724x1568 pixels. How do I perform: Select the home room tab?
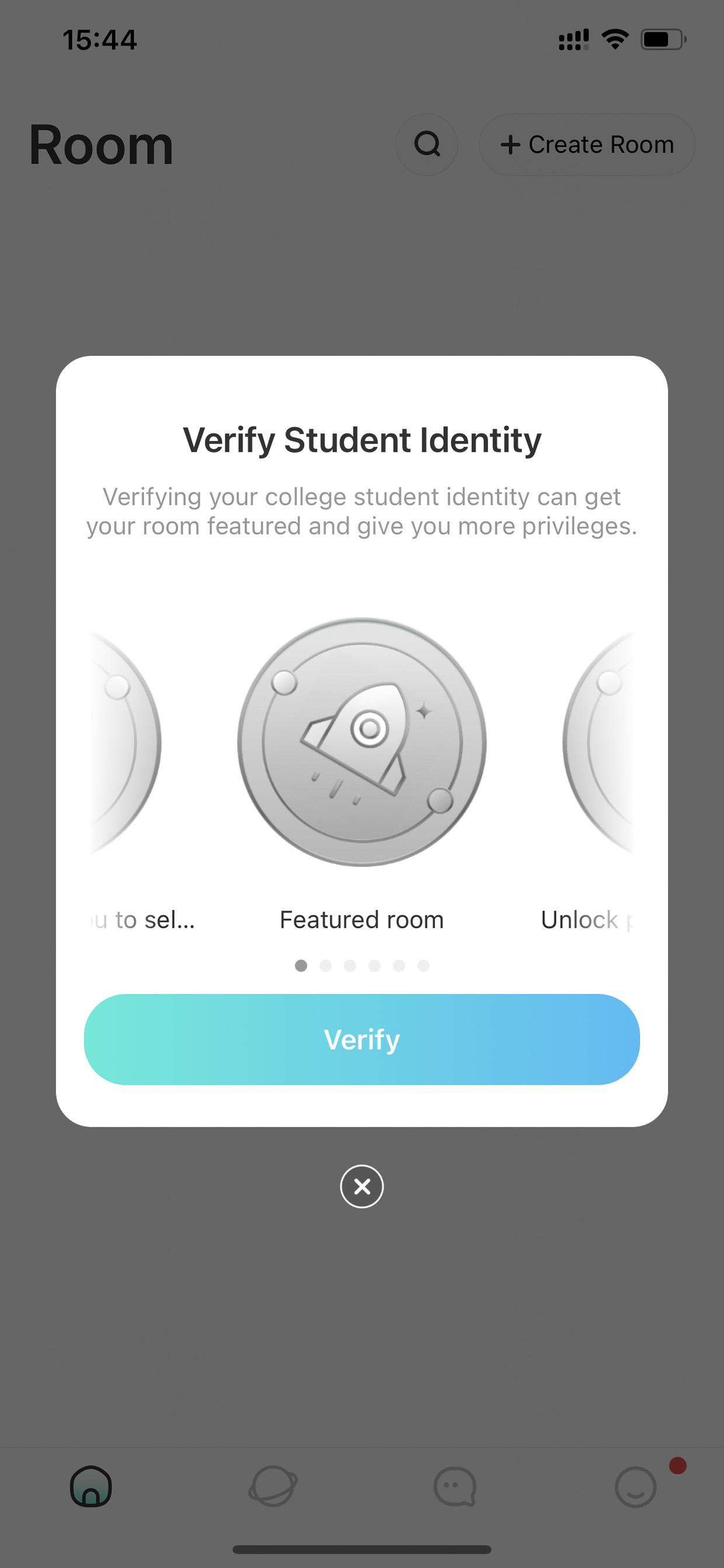[x=91, y=1486]
